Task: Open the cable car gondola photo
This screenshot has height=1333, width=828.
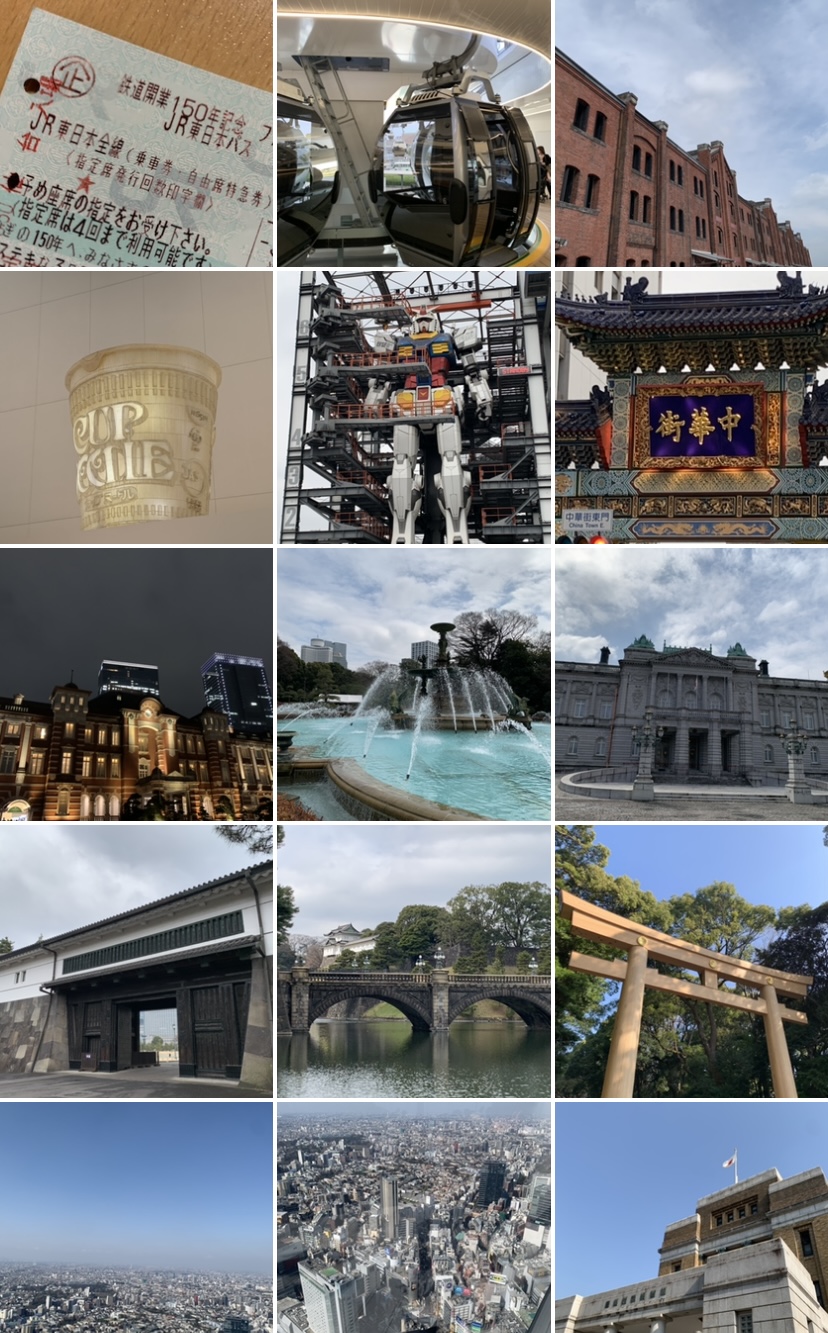Action: tap(413, 133)
